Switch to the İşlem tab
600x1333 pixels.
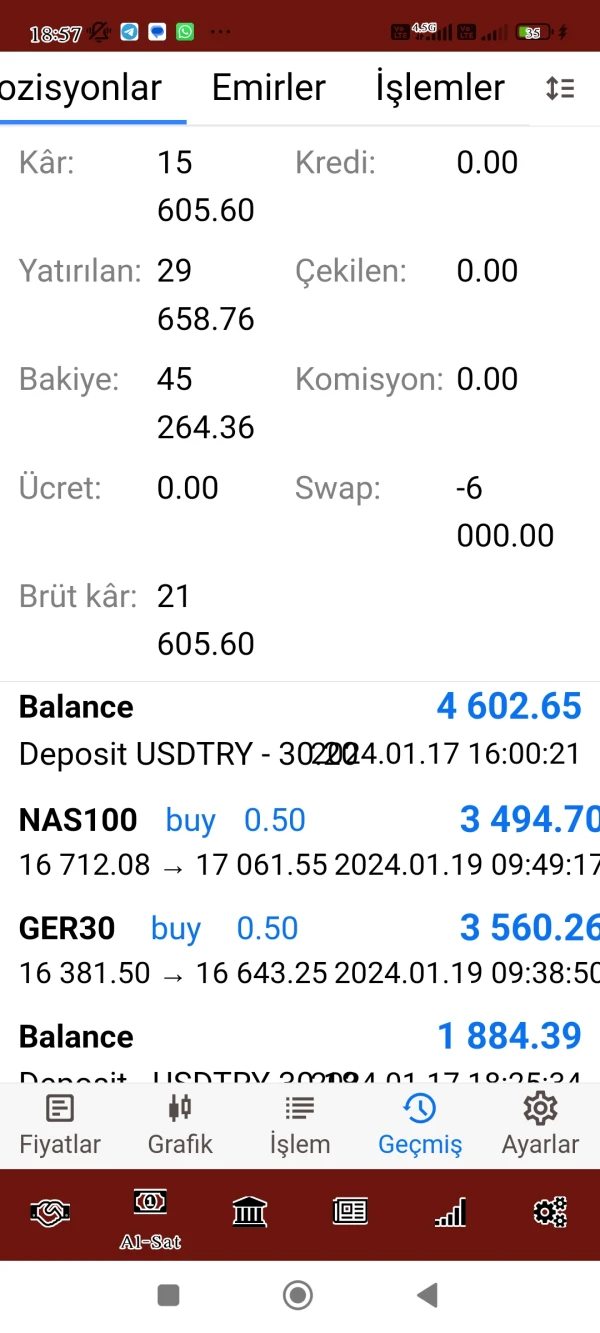click(300, 1125)
